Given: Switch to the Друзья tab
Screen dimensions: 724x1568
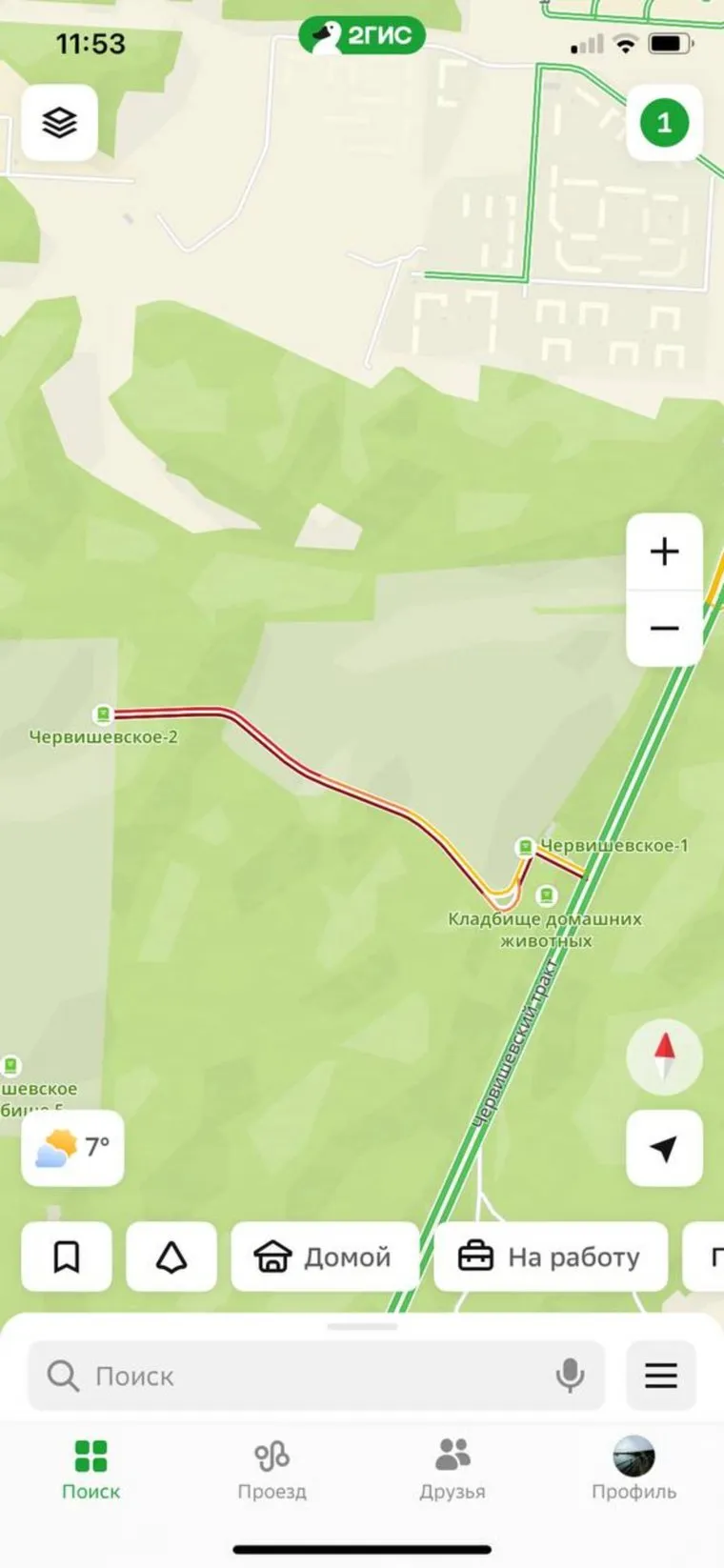Looking at the screenshot, I should 452,1471.
